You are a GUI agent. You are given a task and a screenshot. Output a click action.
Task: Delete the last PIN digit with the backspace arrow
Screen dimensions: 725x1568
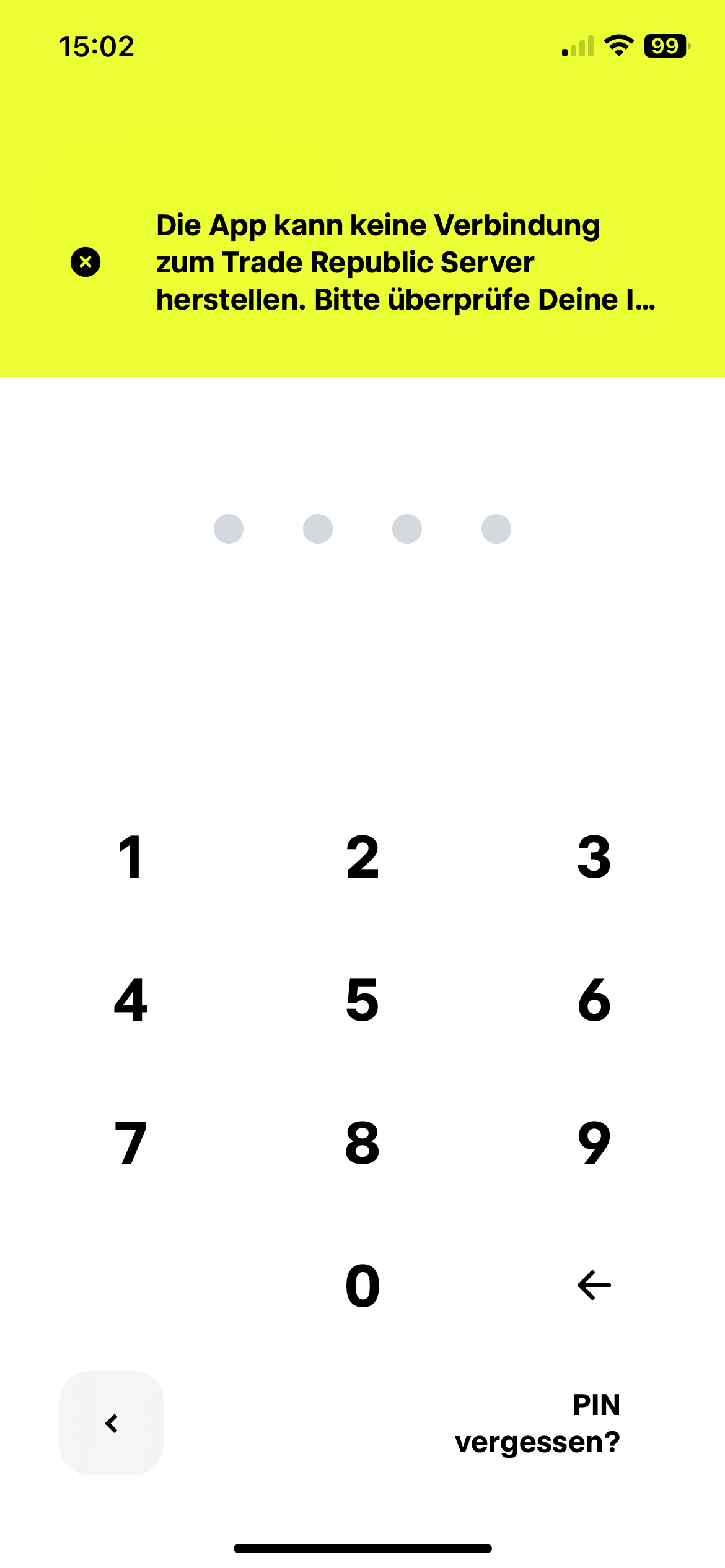coord(594,1285)
